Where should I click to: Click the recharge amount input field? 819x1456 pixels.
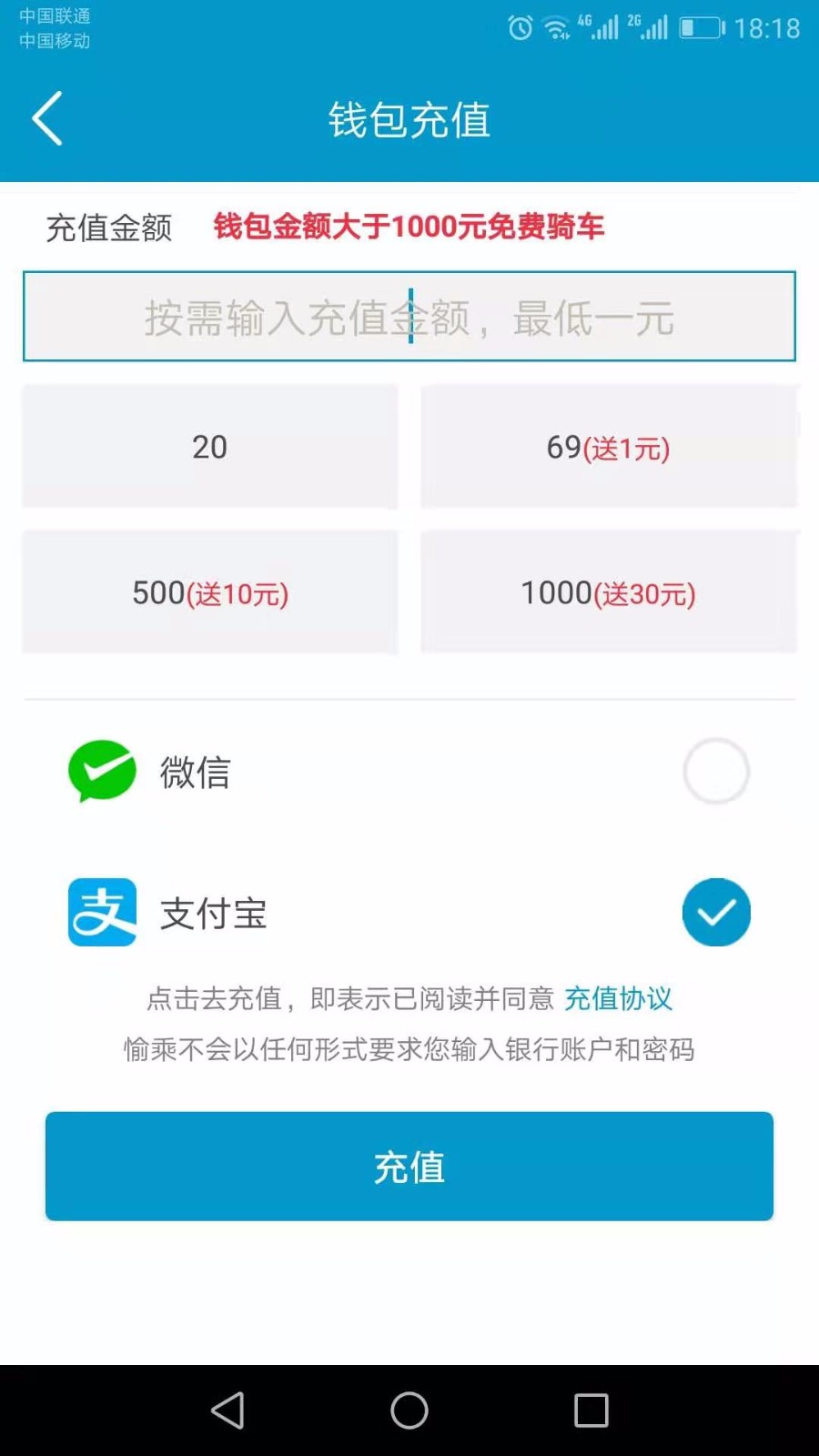pos(409,317)
